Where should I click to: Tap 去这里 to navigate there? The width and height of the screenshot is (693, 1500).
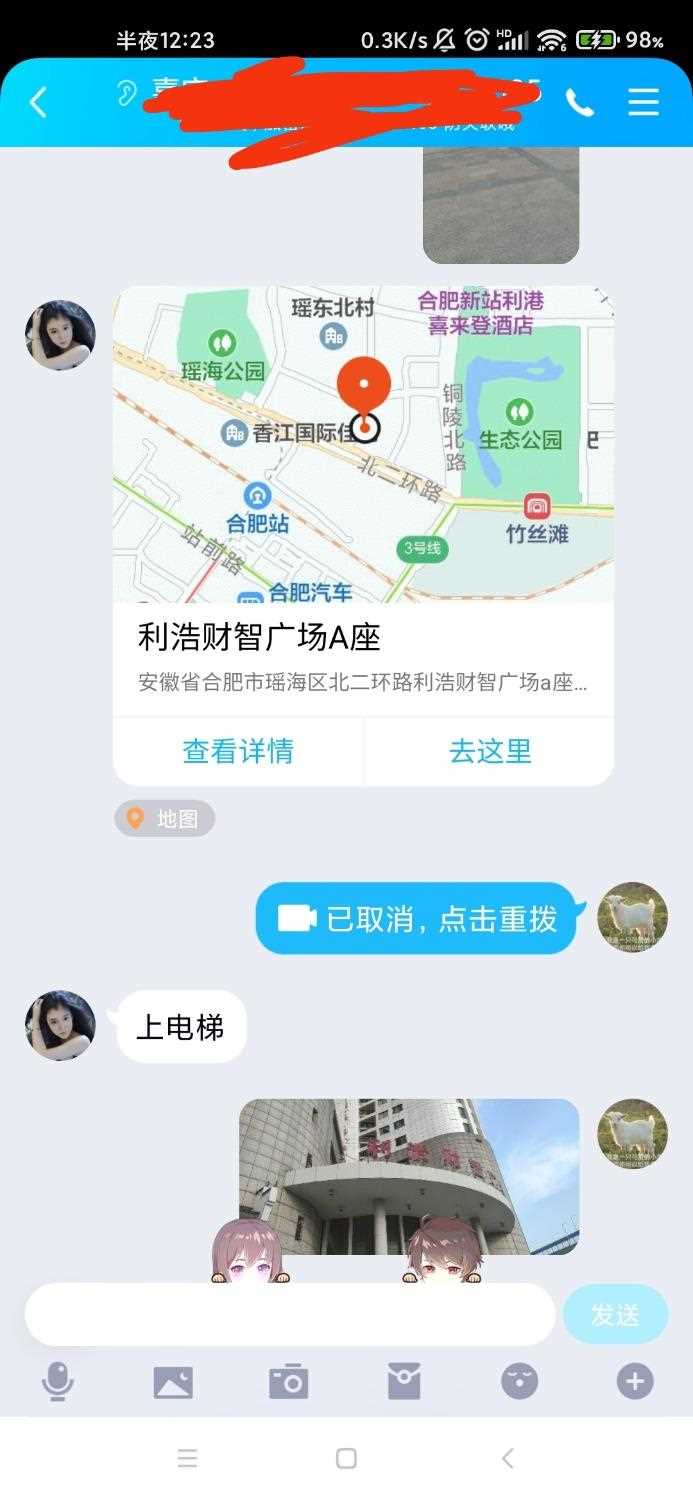[490, 751]
